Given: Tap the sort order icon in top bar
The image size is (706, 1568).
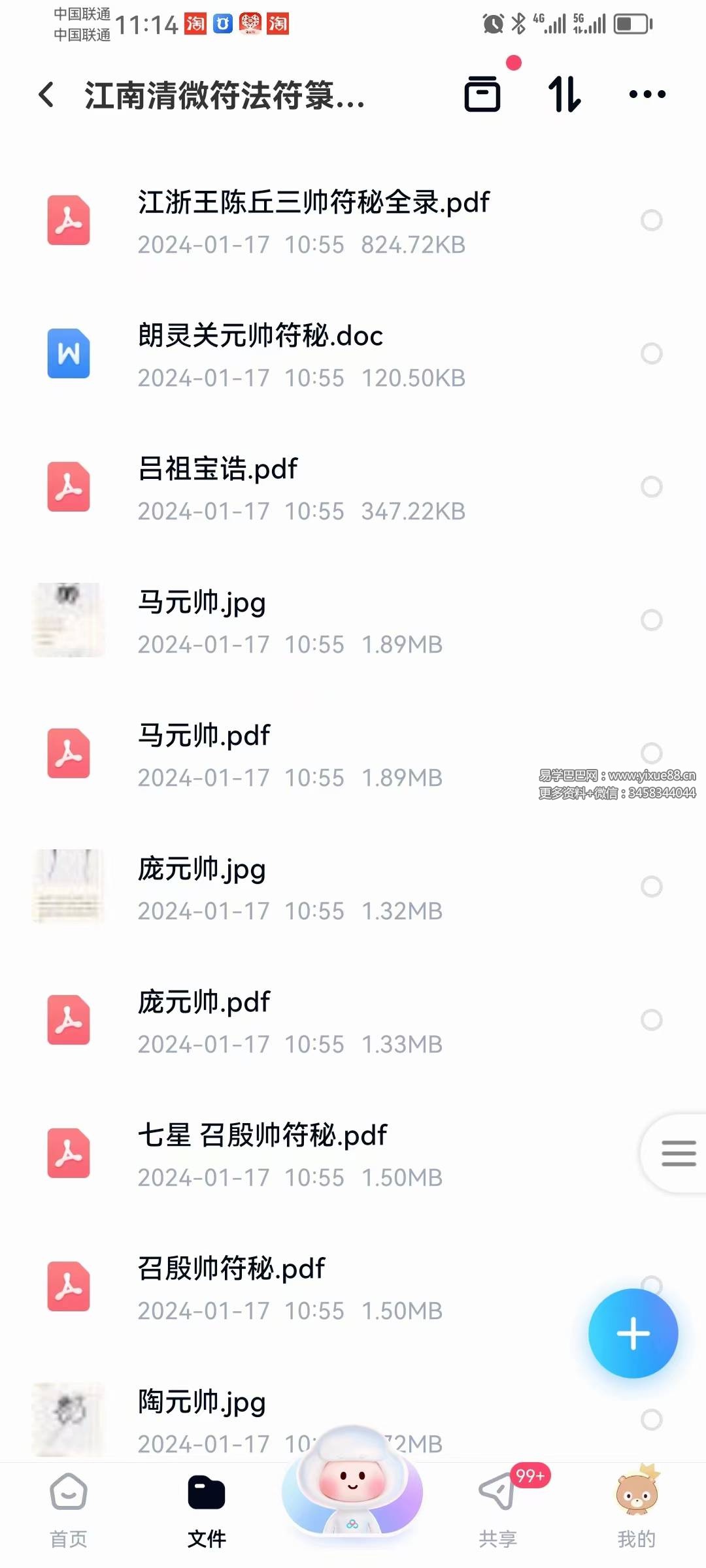Looking at the screenshot, I should coord(565,95).
